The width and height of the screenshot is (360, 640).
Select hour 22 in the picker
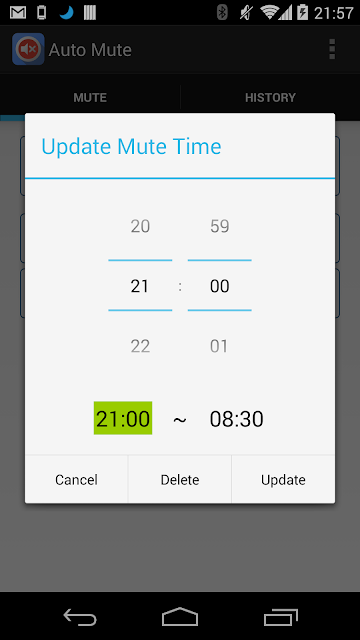point(140,346)
